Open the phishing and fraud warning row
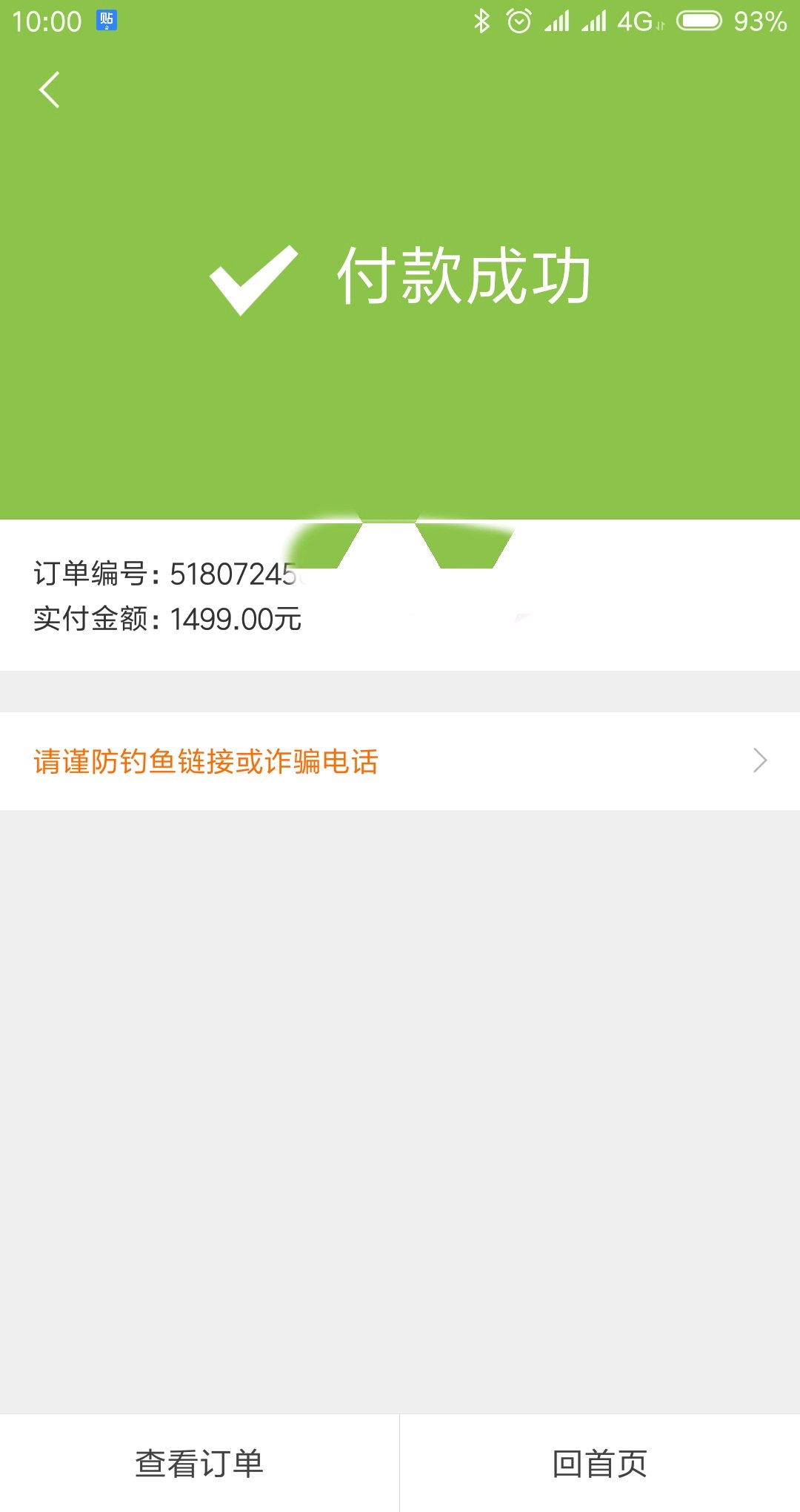Image resolution: width=800 pixels, height=1512 pixels. point(400,761)
